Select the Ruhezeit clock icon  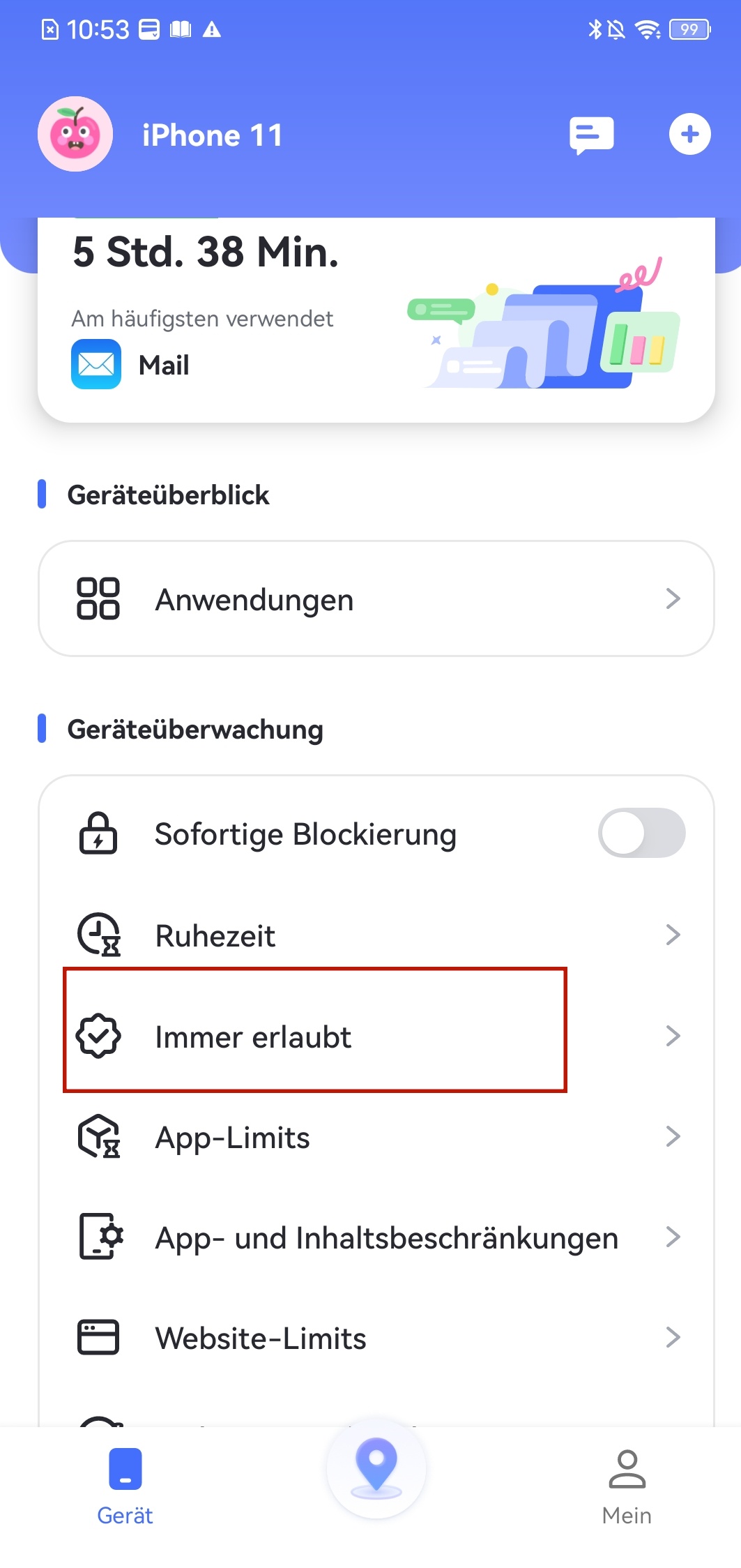(98, 935)
